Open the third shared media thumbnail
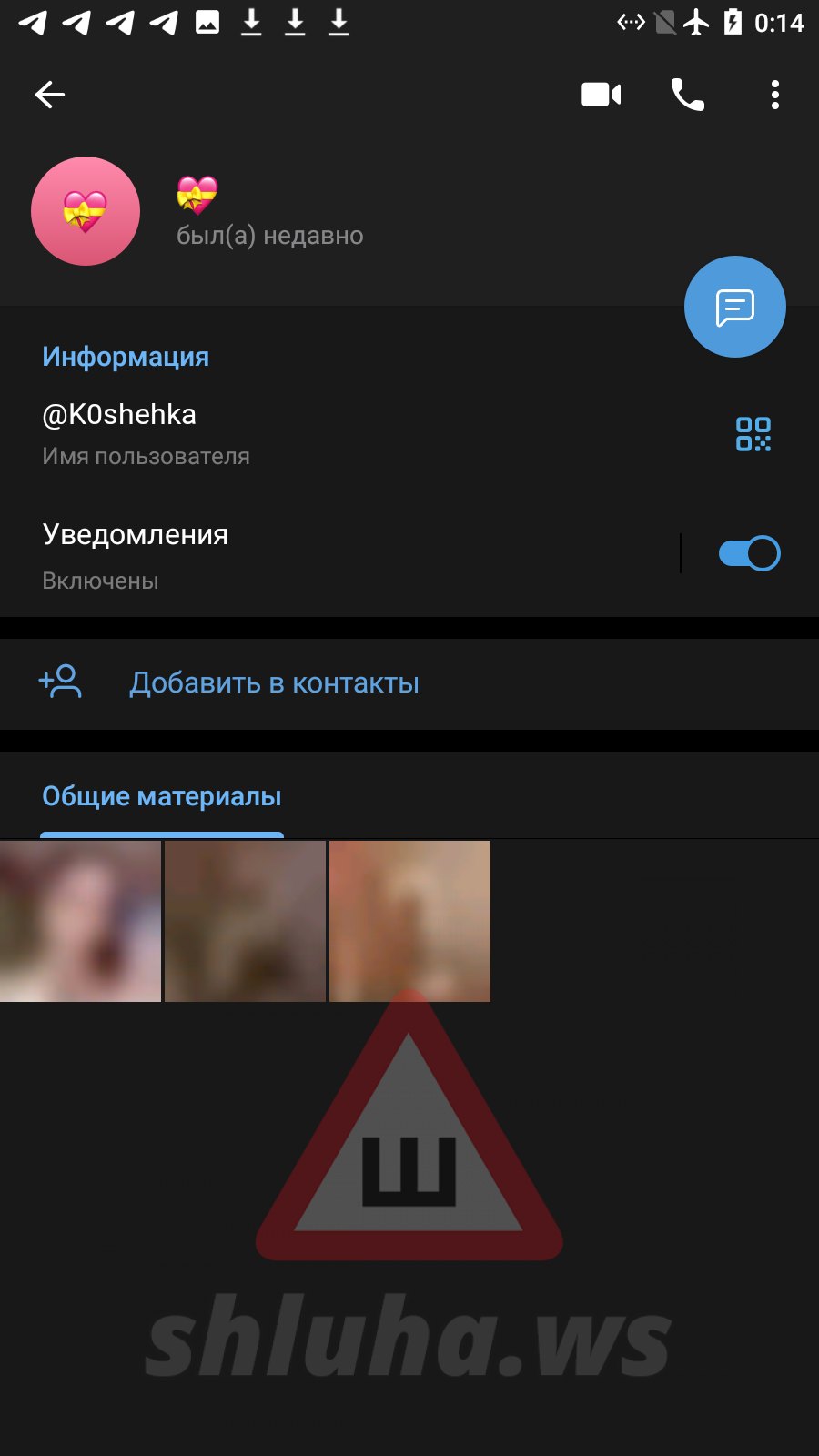This screenshot has width=819, height=1456. click(x=409, y=921)
